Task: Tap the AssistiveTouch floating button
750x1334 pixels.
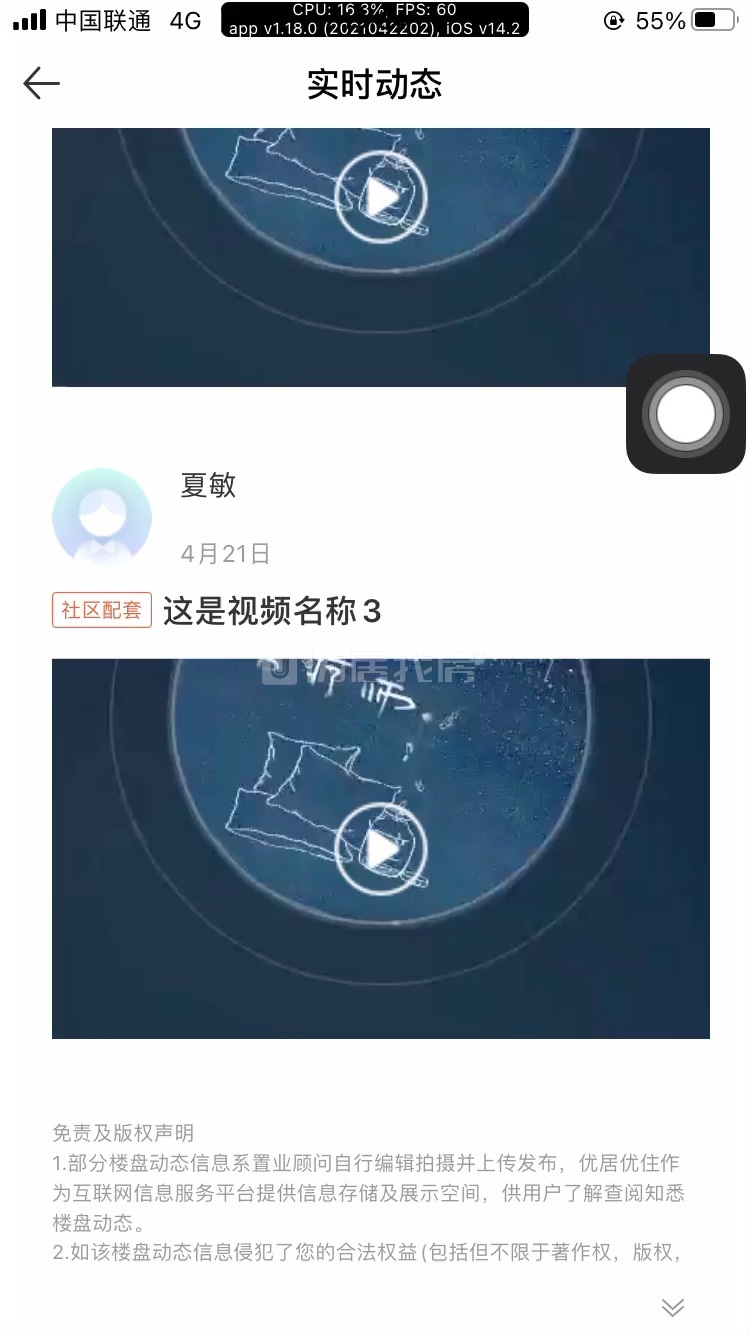Action: pos(686,414)
